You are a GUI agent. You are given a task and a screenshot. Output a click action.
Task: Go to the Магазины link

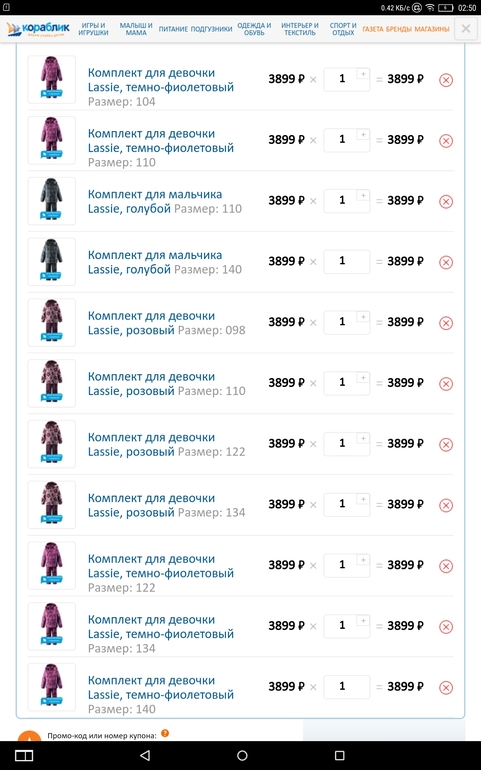432,29
